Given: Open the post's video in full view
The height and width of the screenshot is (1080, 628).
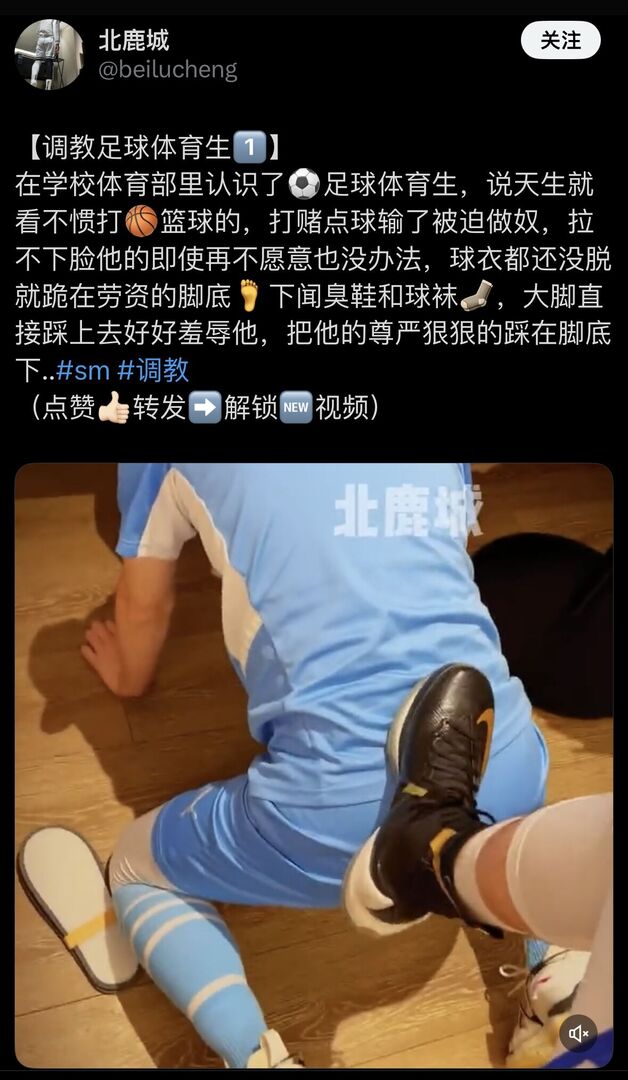Looking at the screenshot, I should pos(313,700).
